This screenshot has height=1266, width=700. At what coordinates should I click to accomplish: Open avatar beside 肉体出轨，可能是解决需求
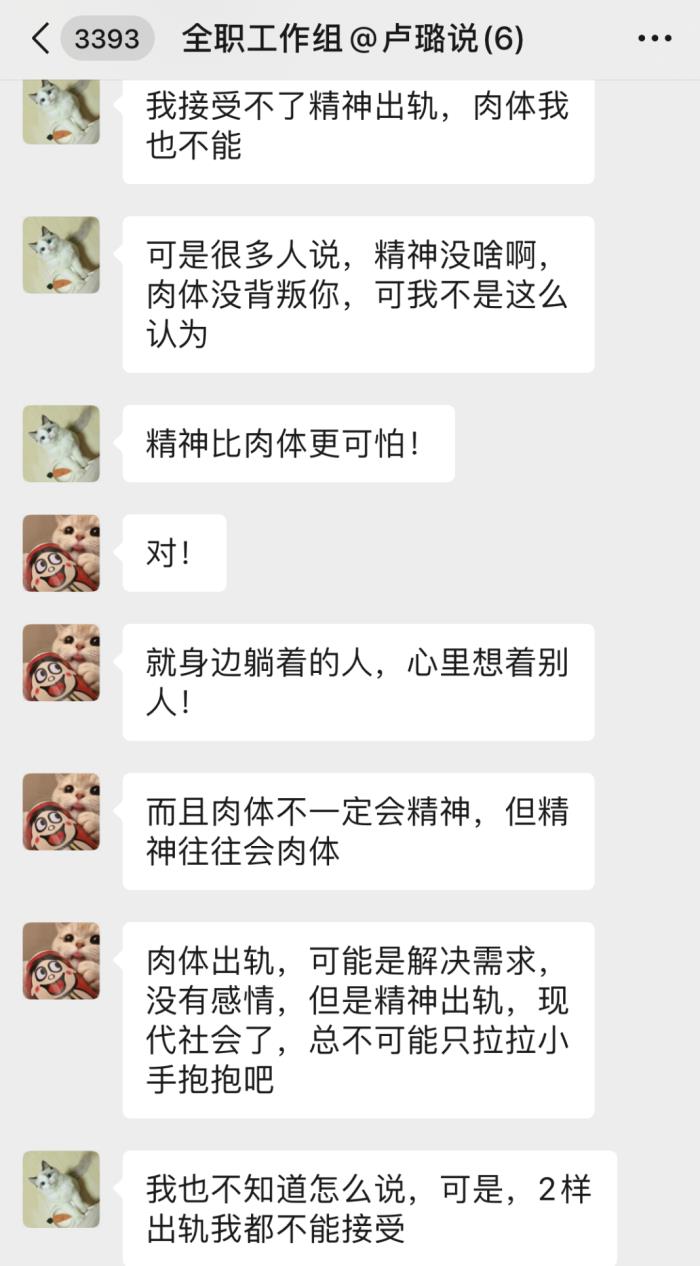[61, 960]
